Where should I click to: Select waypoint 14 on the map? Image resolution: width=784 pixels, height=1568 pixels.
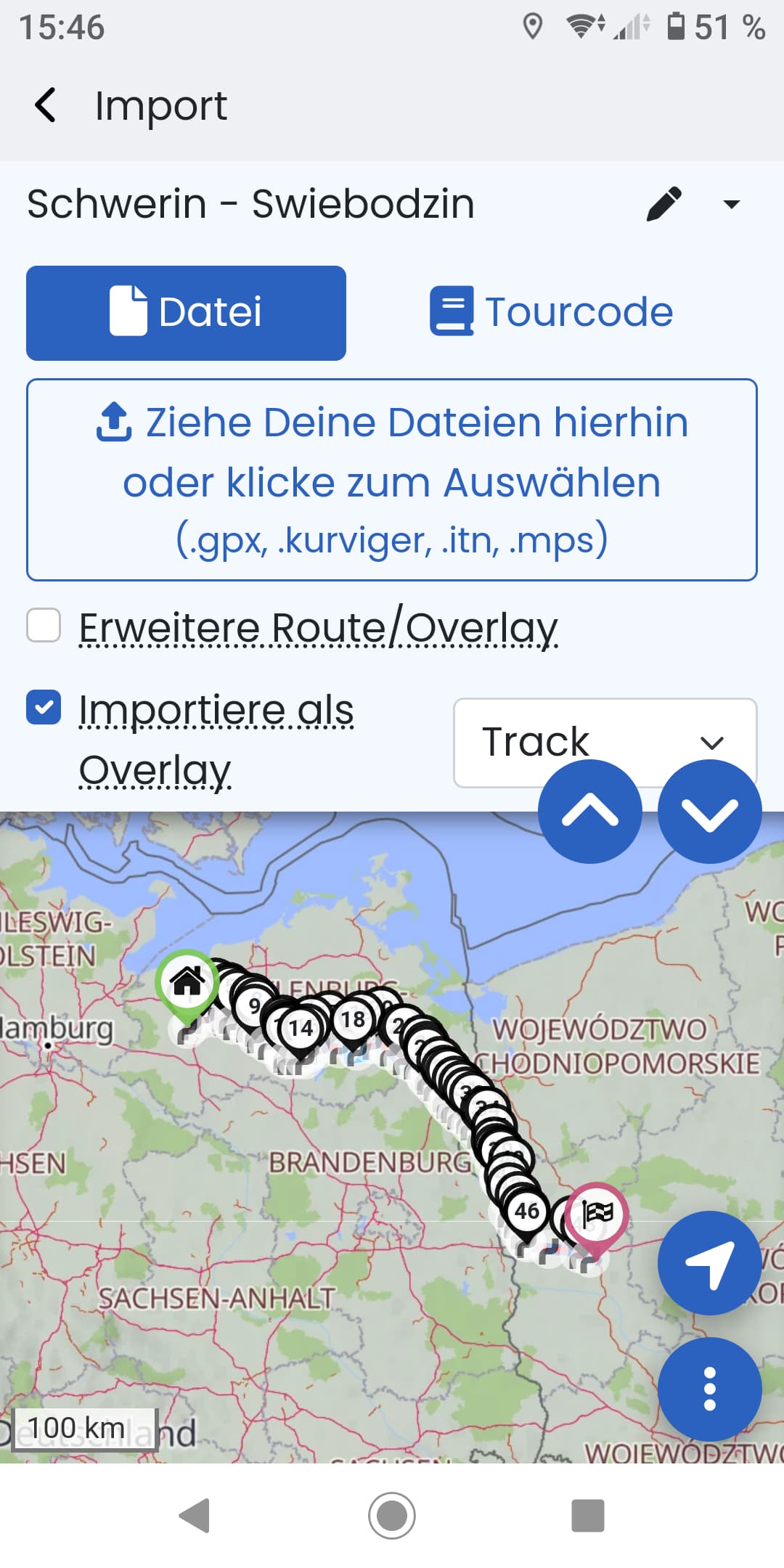[301, 1029]
